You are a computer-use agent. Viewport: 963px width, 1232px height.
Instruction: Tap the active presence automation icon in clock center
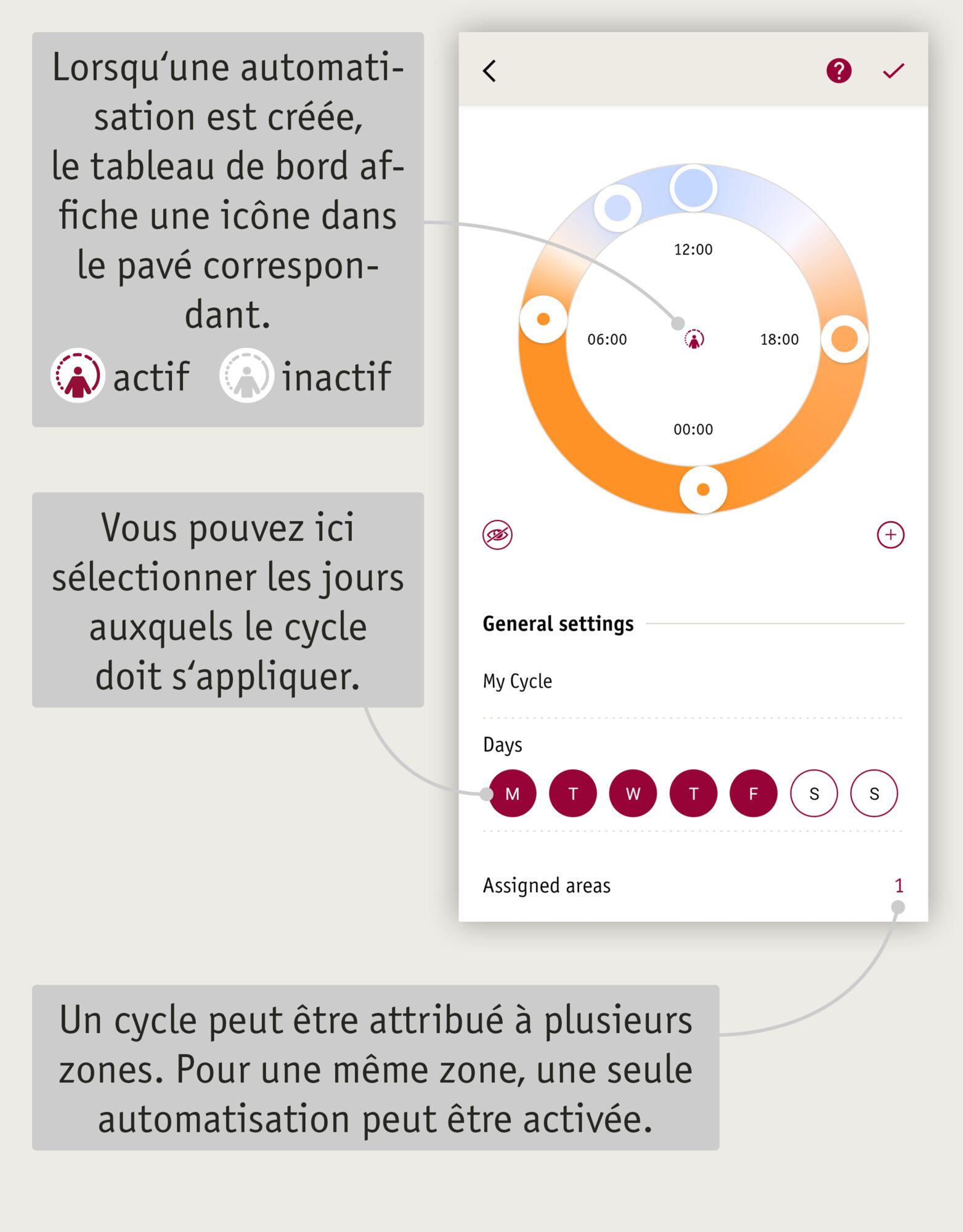695,339
